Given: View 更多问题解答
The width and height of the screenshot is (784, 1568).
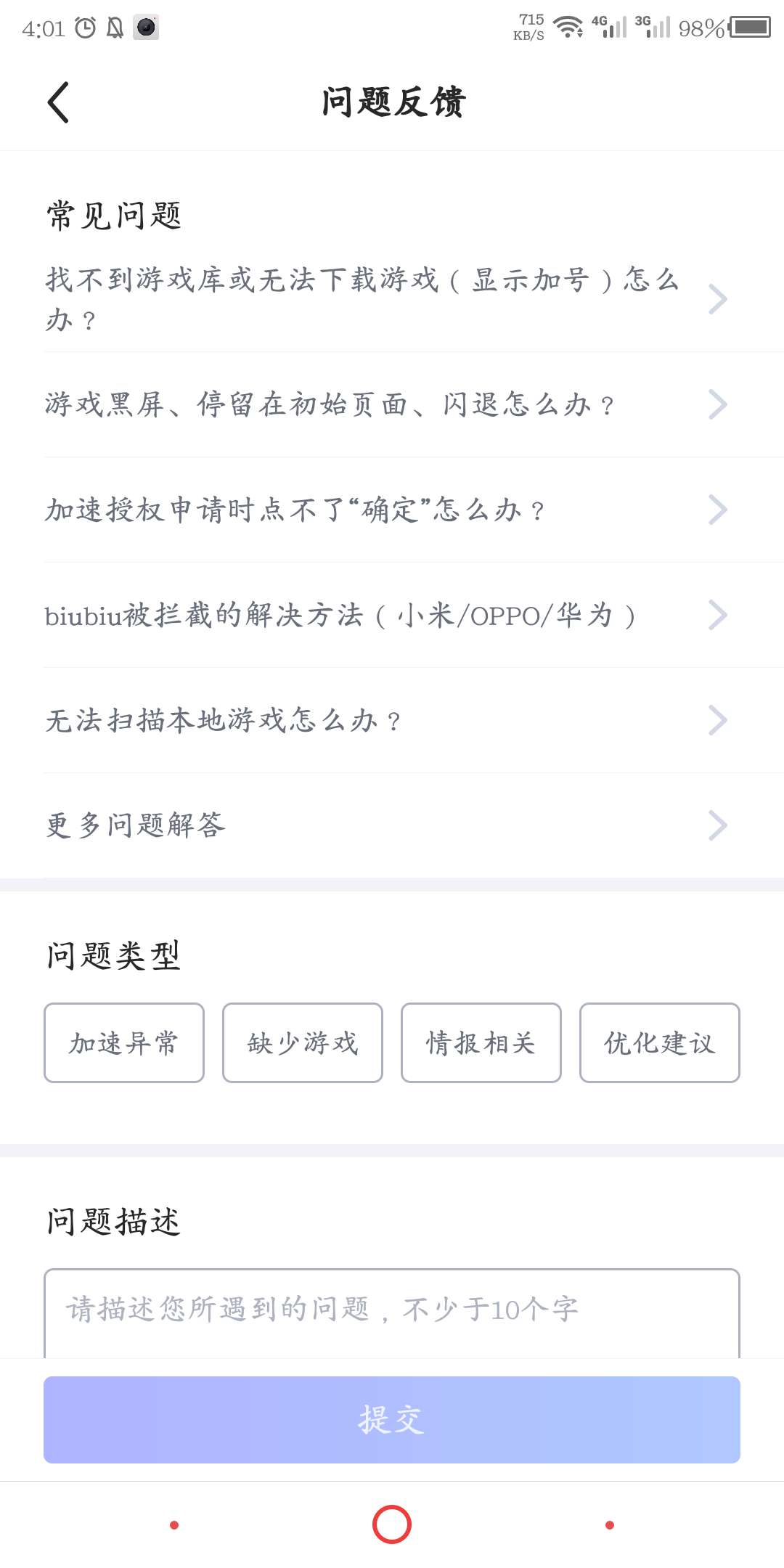Looking at the screenshot, I should 385,825.
